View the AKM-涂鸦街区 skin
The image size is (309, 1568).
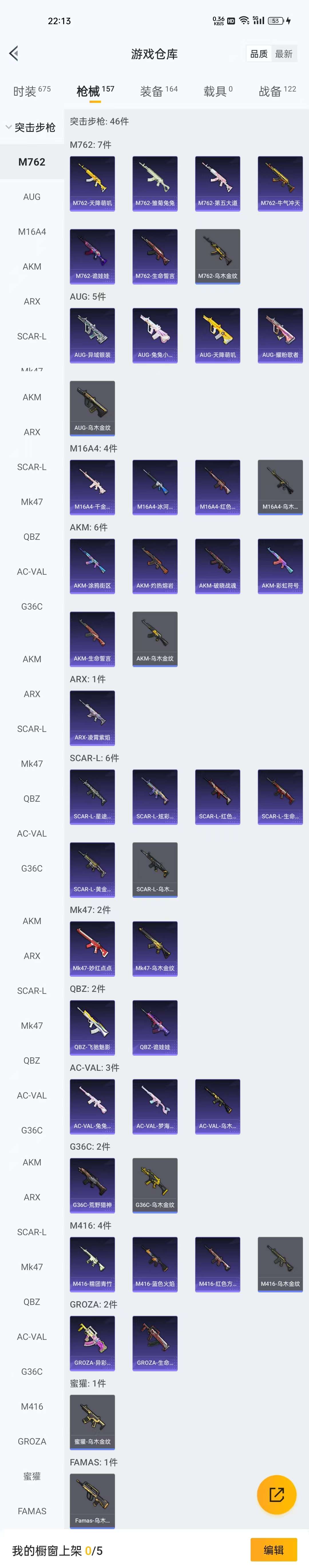pos(92,566)
